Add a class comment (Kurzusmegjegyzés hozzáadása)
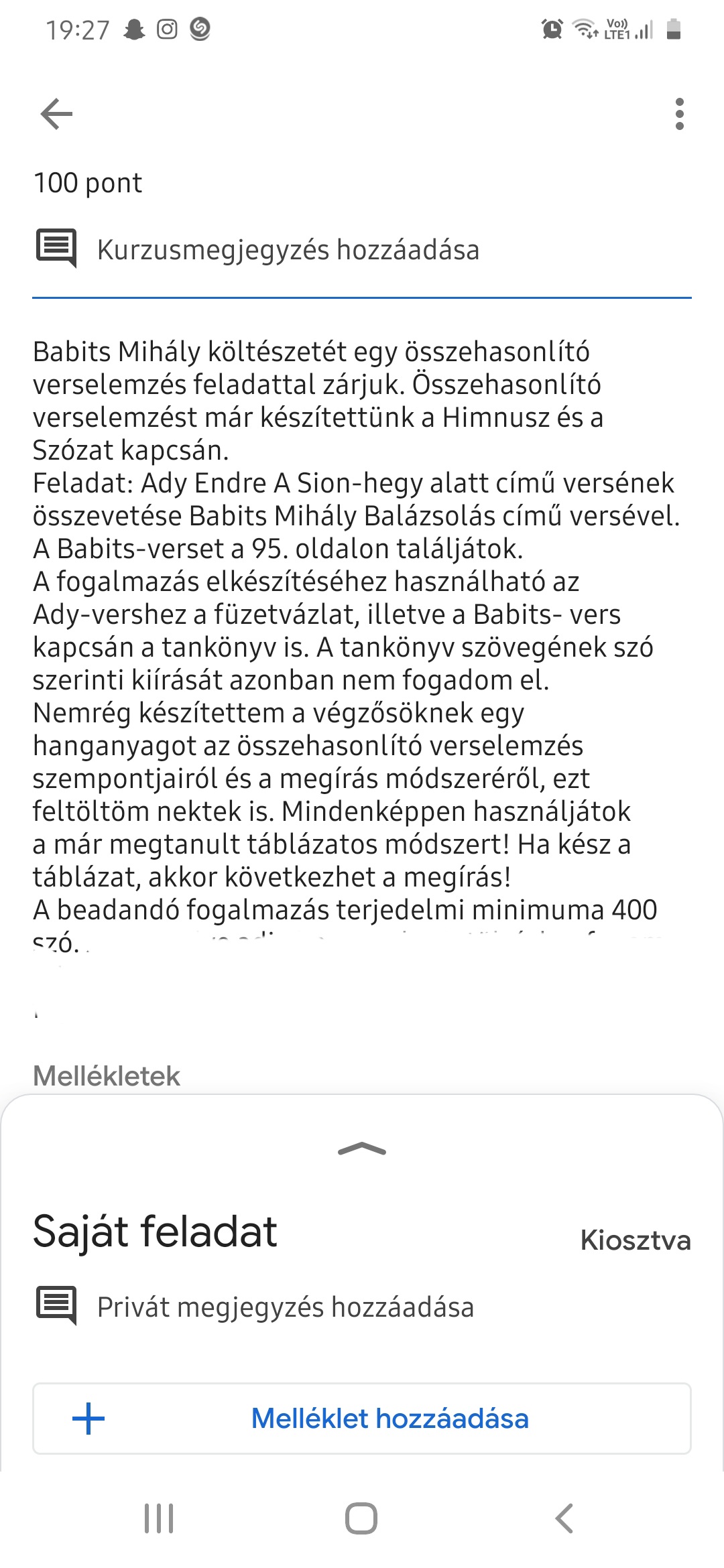 coord(288,250)
